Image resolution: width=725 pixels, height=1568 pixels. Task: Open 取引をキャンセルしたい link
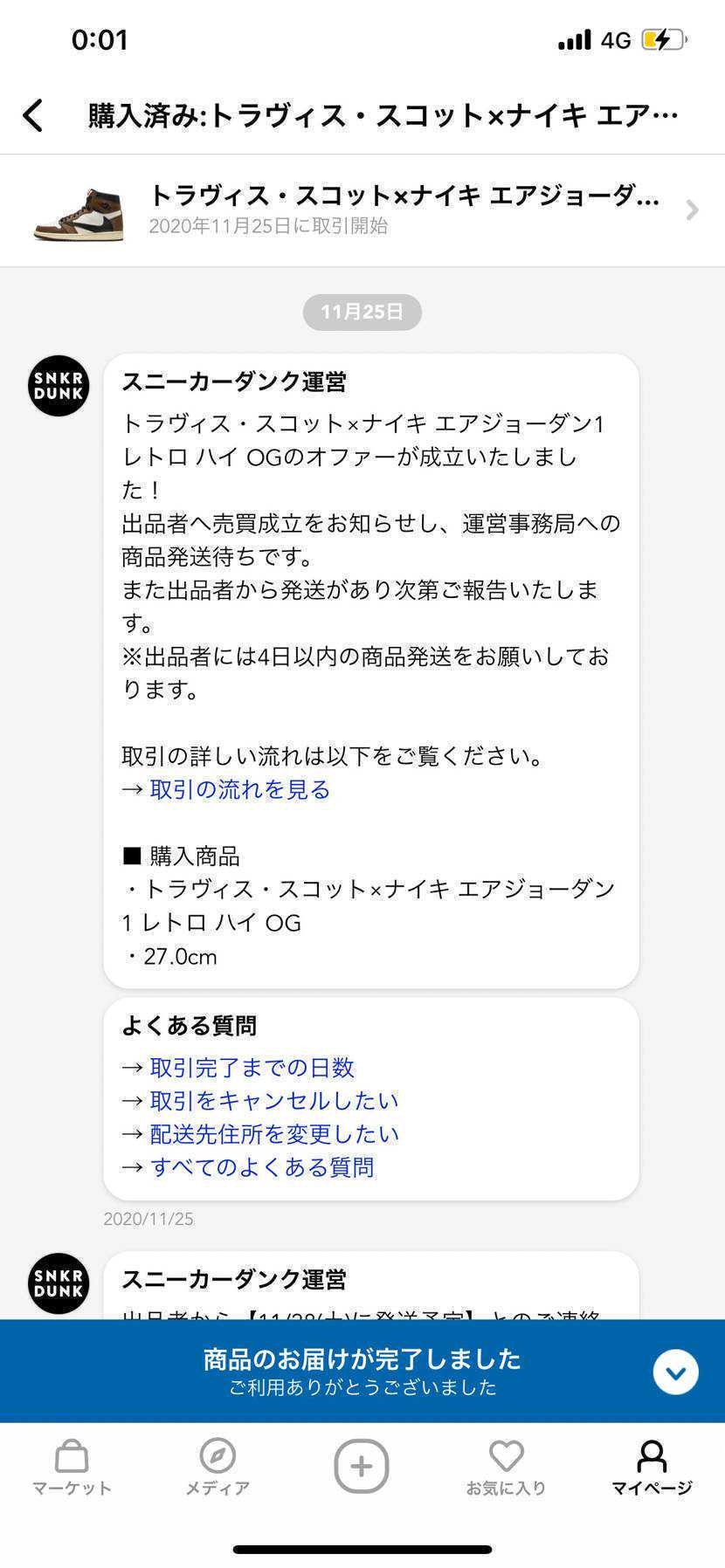(x=273, y=1100)
